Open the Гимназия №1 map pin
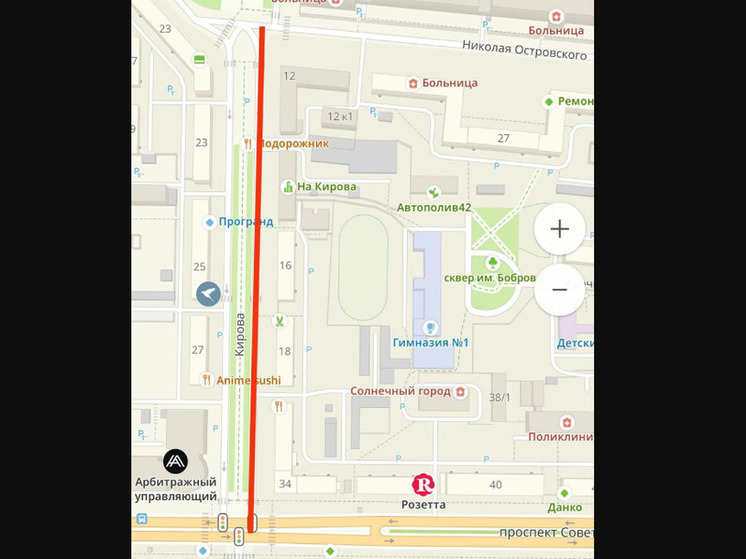 pyautogui.click(x=430, y=327)
